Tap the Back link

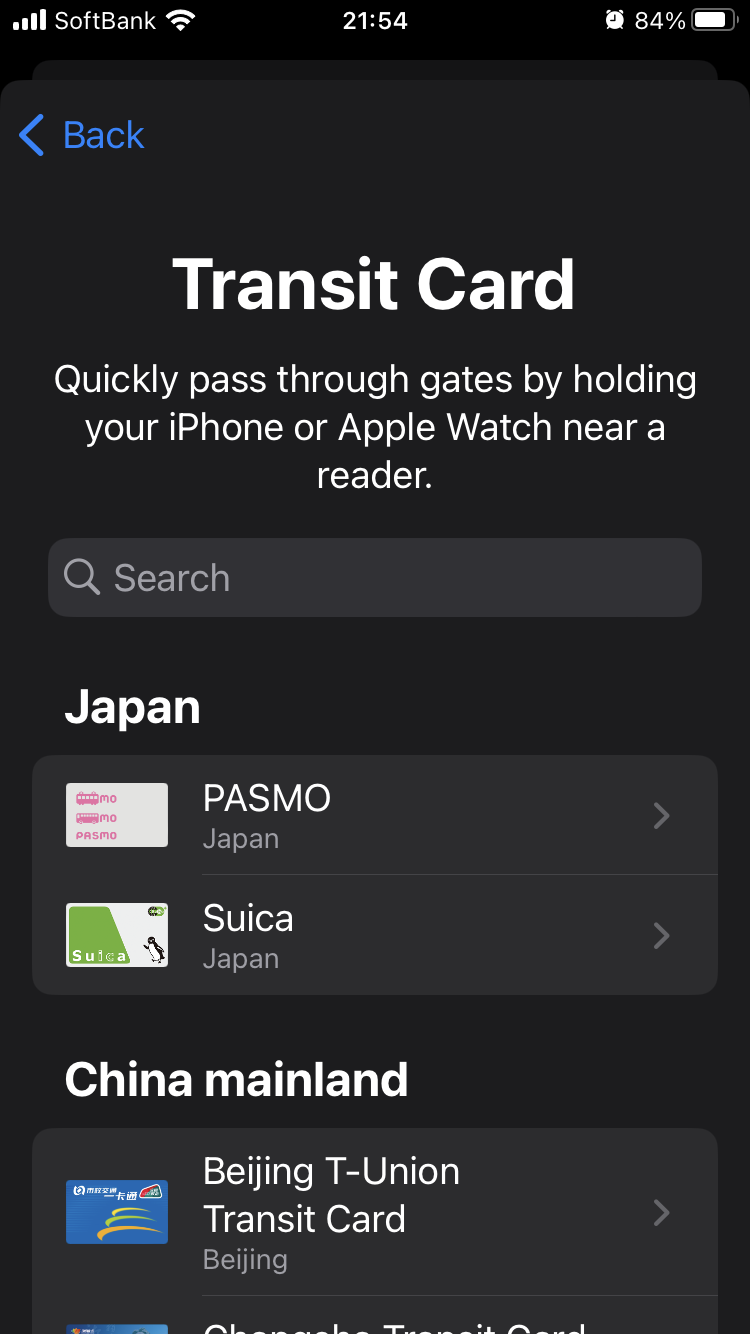coord(100,134)
